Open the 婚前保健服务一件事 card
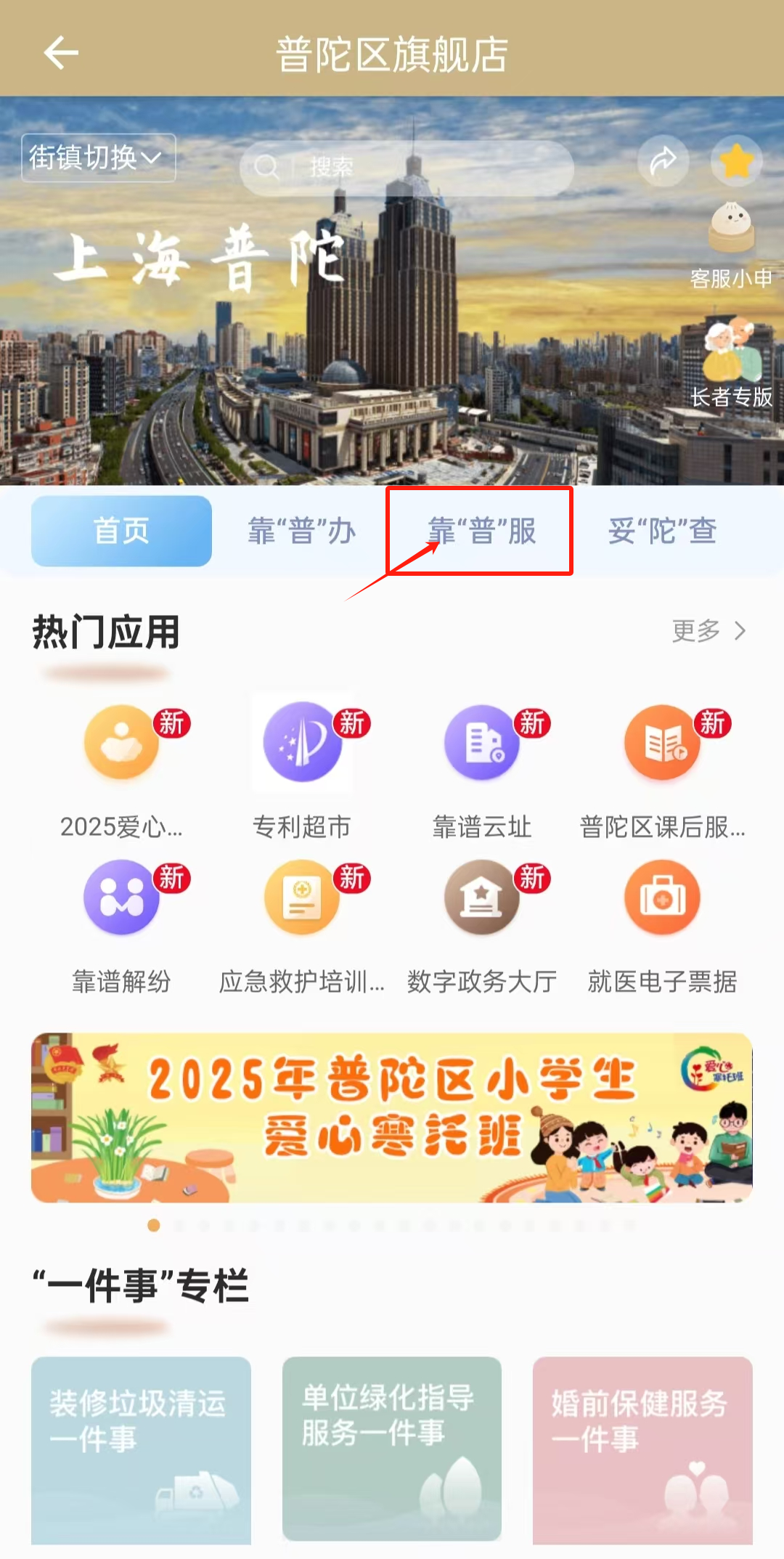784x1559 pixels. click(642, 1449)
